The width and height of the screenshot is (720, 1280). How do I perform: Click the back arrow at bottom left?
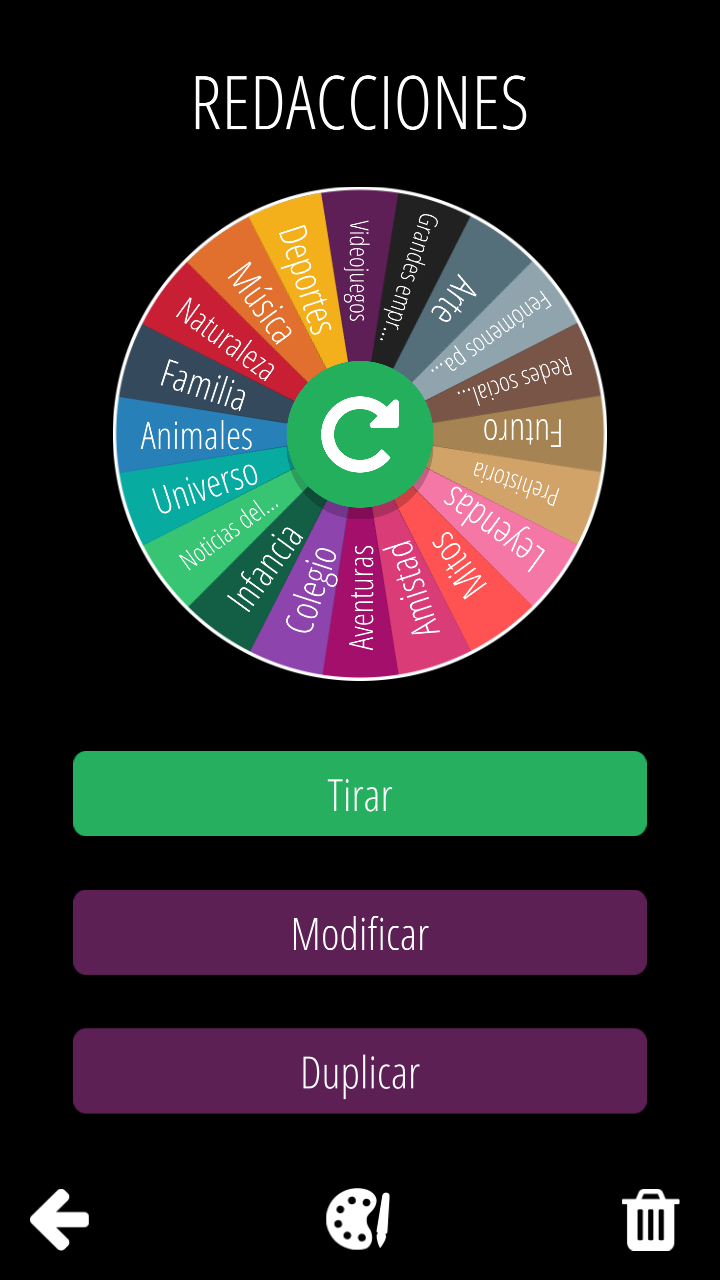pyautogui.click(x=58, y=1218)
